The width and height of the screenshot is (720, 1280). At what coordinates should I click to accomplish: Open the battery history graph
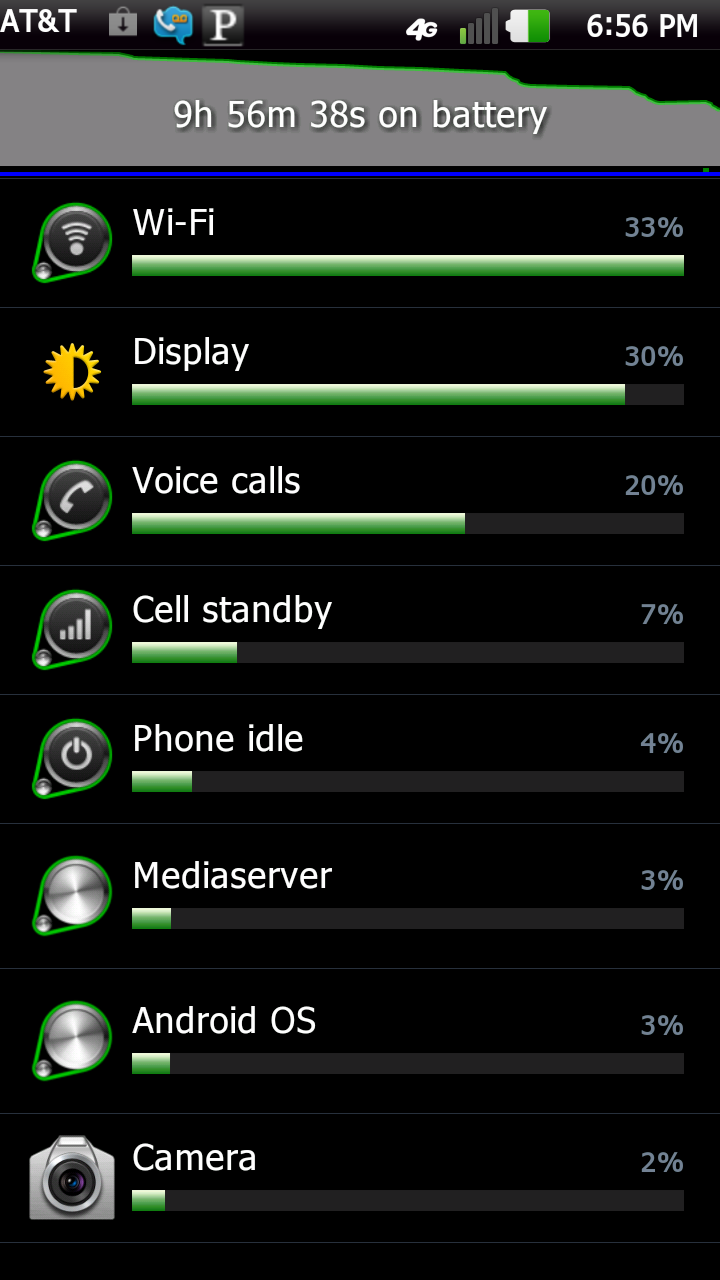pos(360,110)
